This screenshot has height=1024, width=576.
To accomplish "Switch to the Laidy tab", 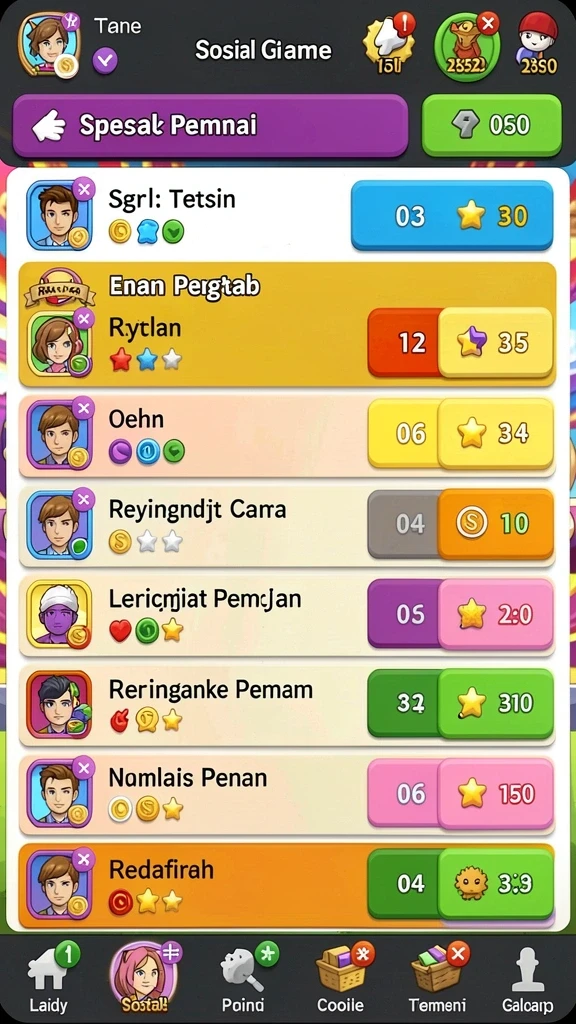I will (x=48, y=978).
